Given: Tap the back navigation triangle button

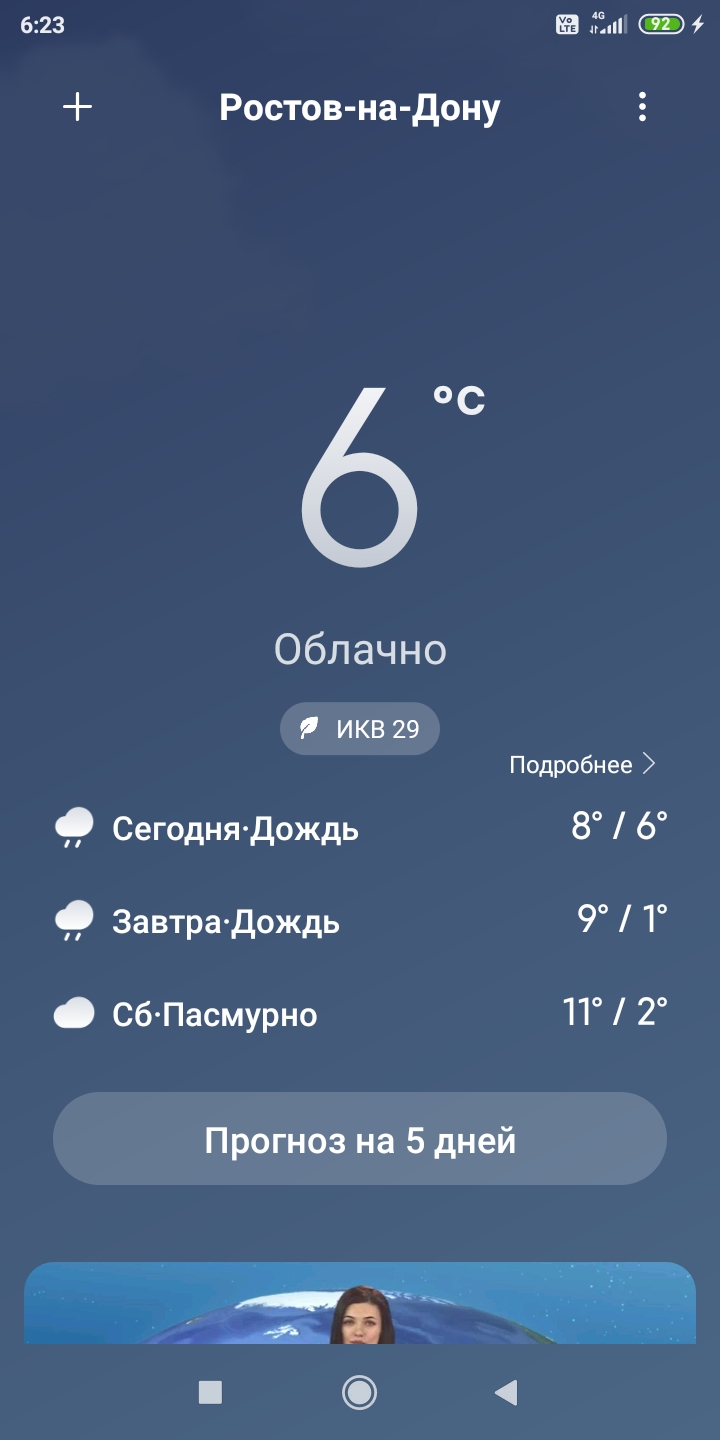Looking at the screenshot, I should (x=508, y=1391).
